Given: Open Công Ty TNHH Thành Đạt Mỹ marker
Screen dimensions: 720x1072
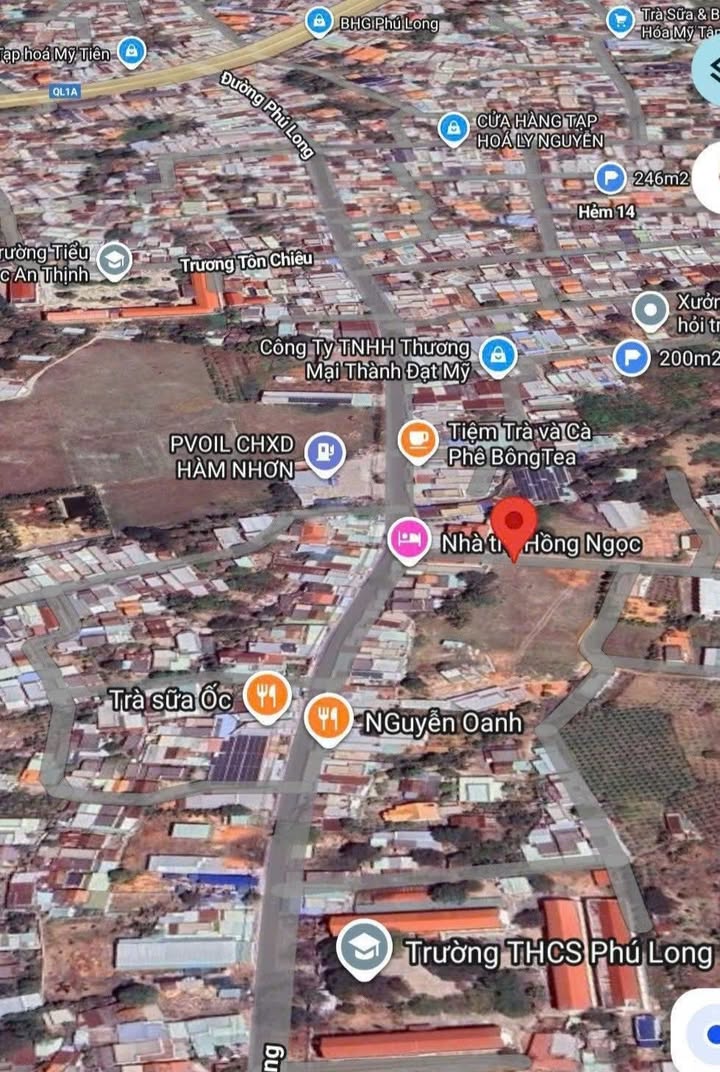Looking at the screenshot, I should [497, 356].
